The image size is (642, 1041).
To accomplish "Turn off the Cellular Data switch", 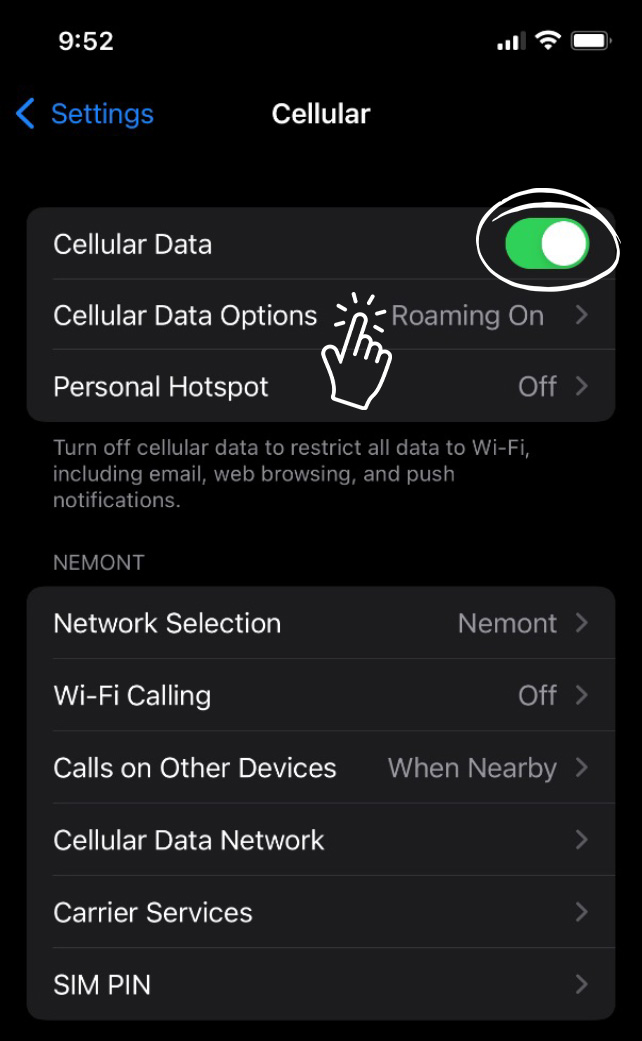I will point(546,244).
